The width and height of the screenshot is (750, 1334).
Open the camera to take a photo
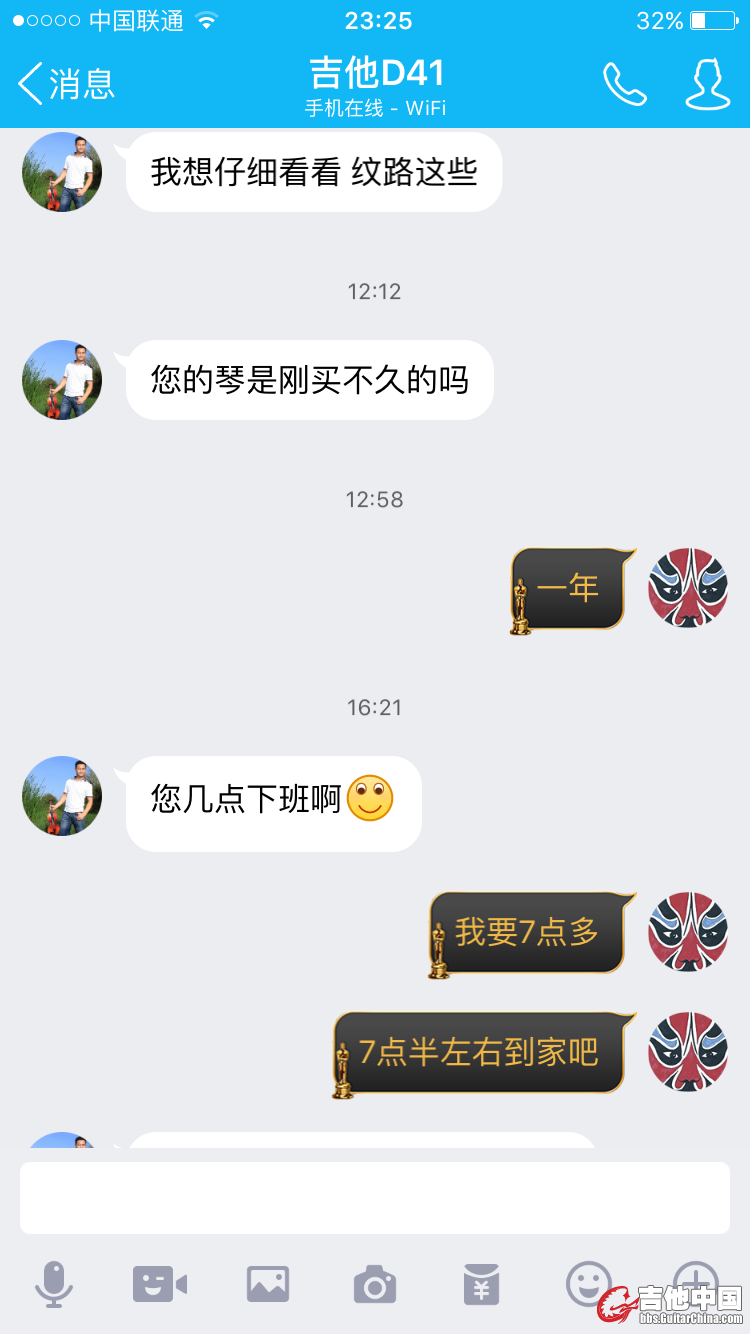pyautogui.click(x=375, y=1283)
